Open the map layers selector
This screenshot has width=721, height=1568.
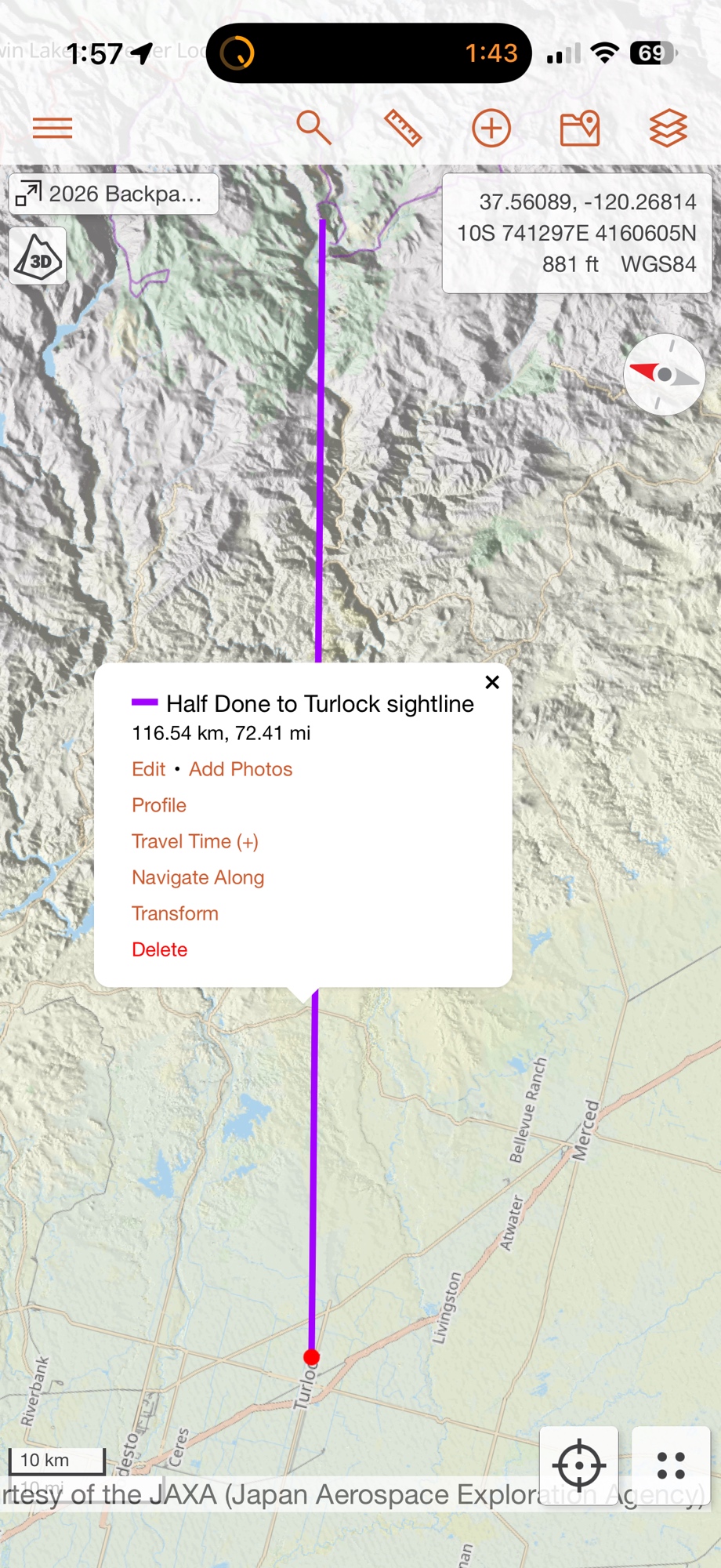[668, 128]
